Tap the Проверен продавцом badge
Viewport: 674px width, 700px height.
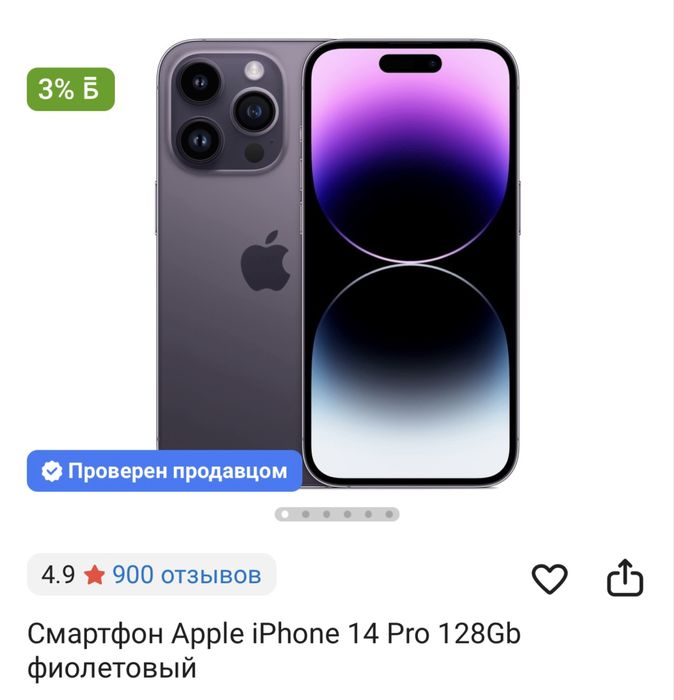pos(165,471)
